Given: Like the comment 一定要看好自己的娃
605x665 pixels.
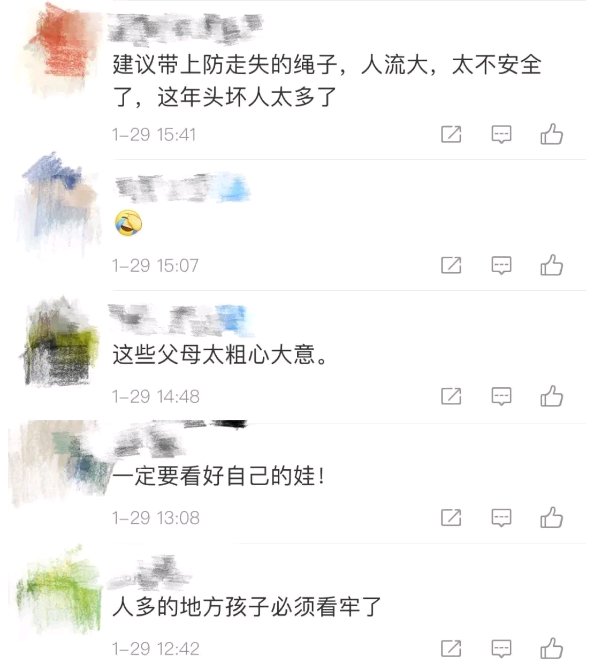Looking at the screenshot, I should pyautogui.click(x=552, y=518).
